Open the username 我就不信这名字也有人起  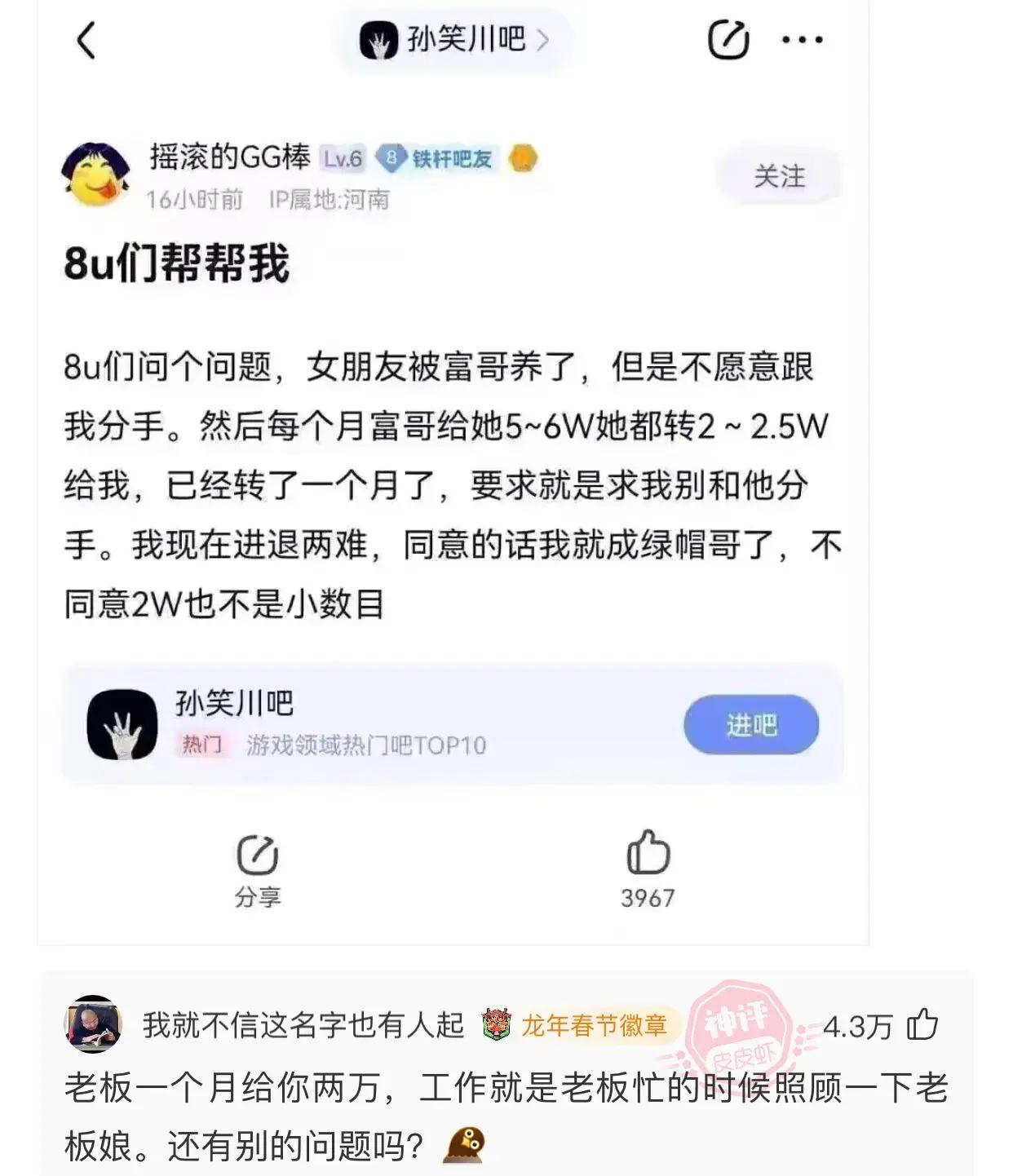point(303,1025)
